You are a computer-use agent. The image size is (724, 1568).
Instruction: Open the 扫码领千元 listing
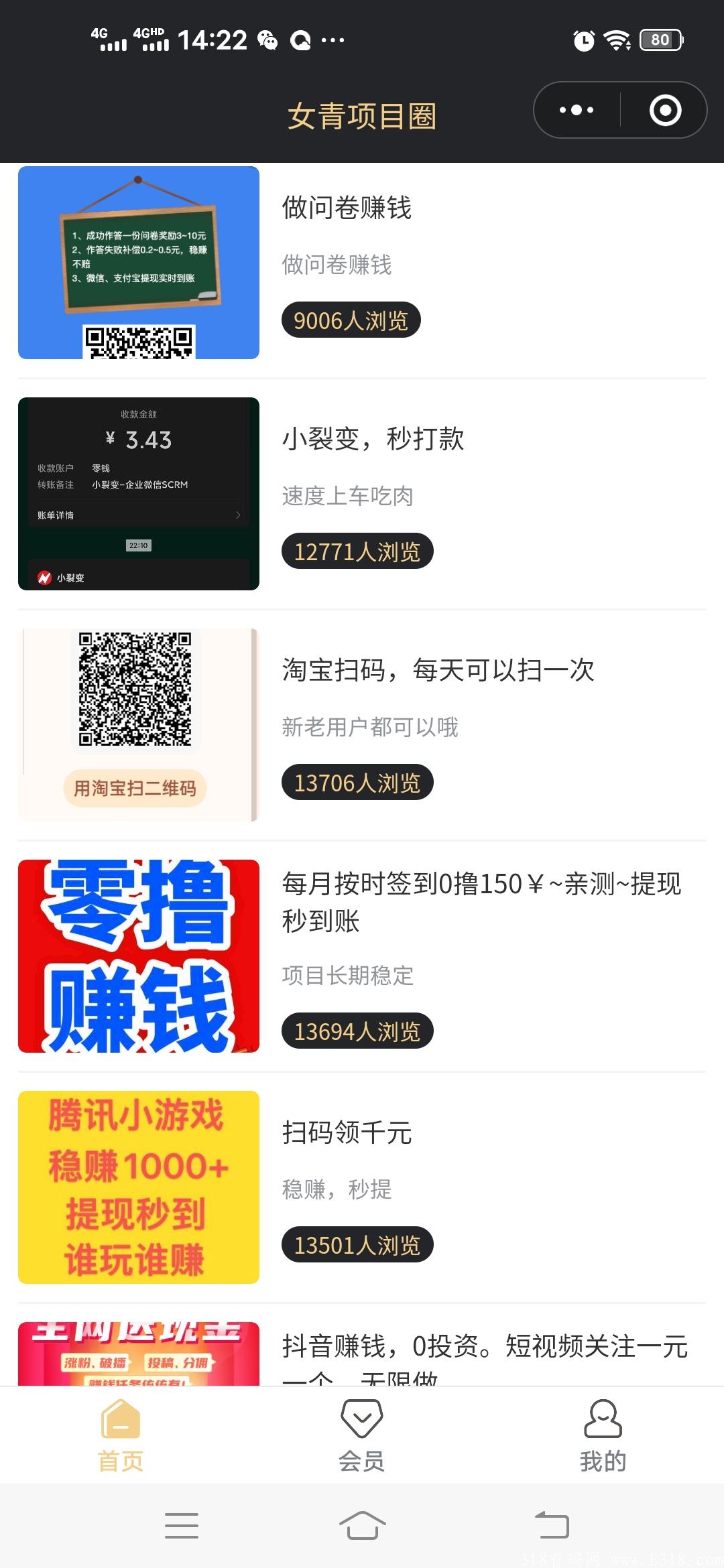(346, 1132)
